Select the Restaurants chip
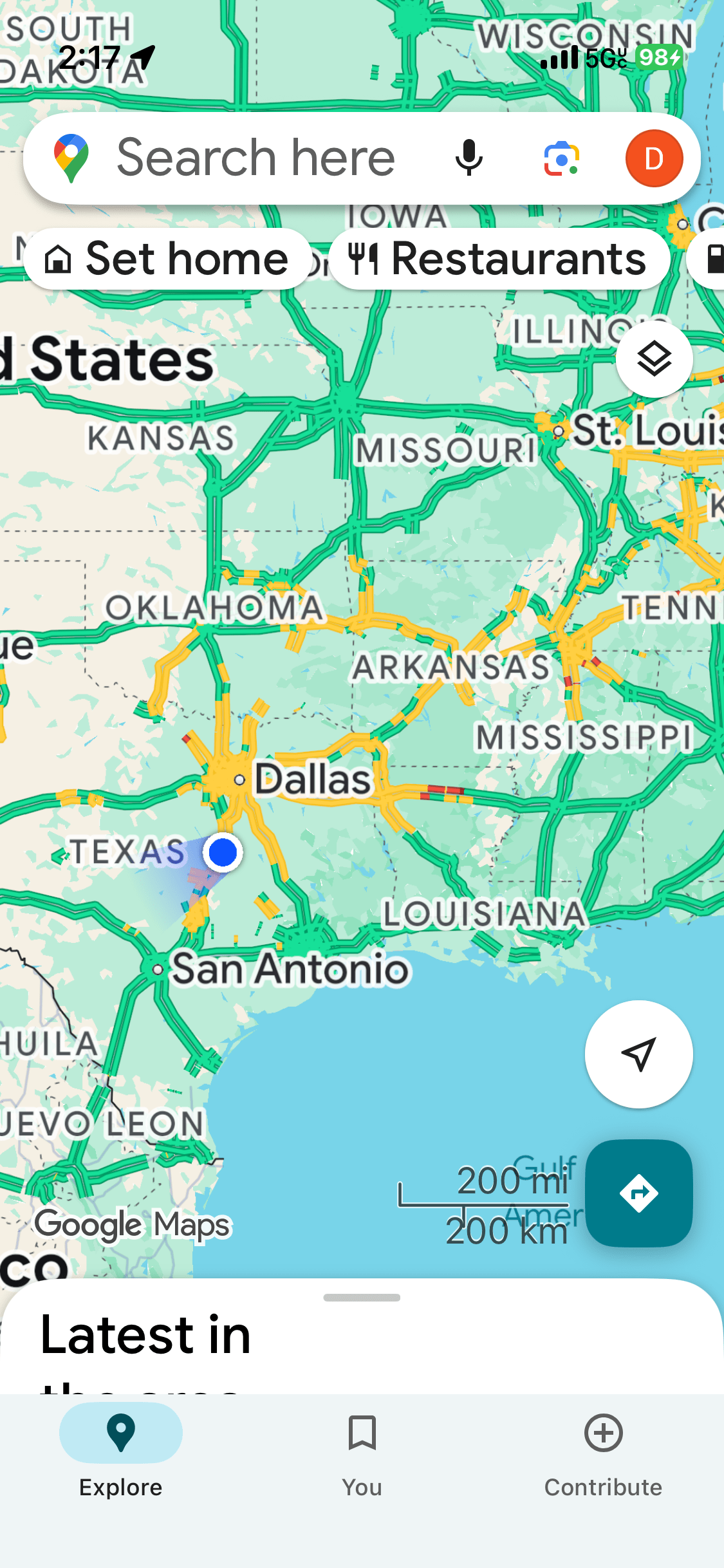Screen dimensions: 724x1568 pyautogui.click(x=499, y=259)
